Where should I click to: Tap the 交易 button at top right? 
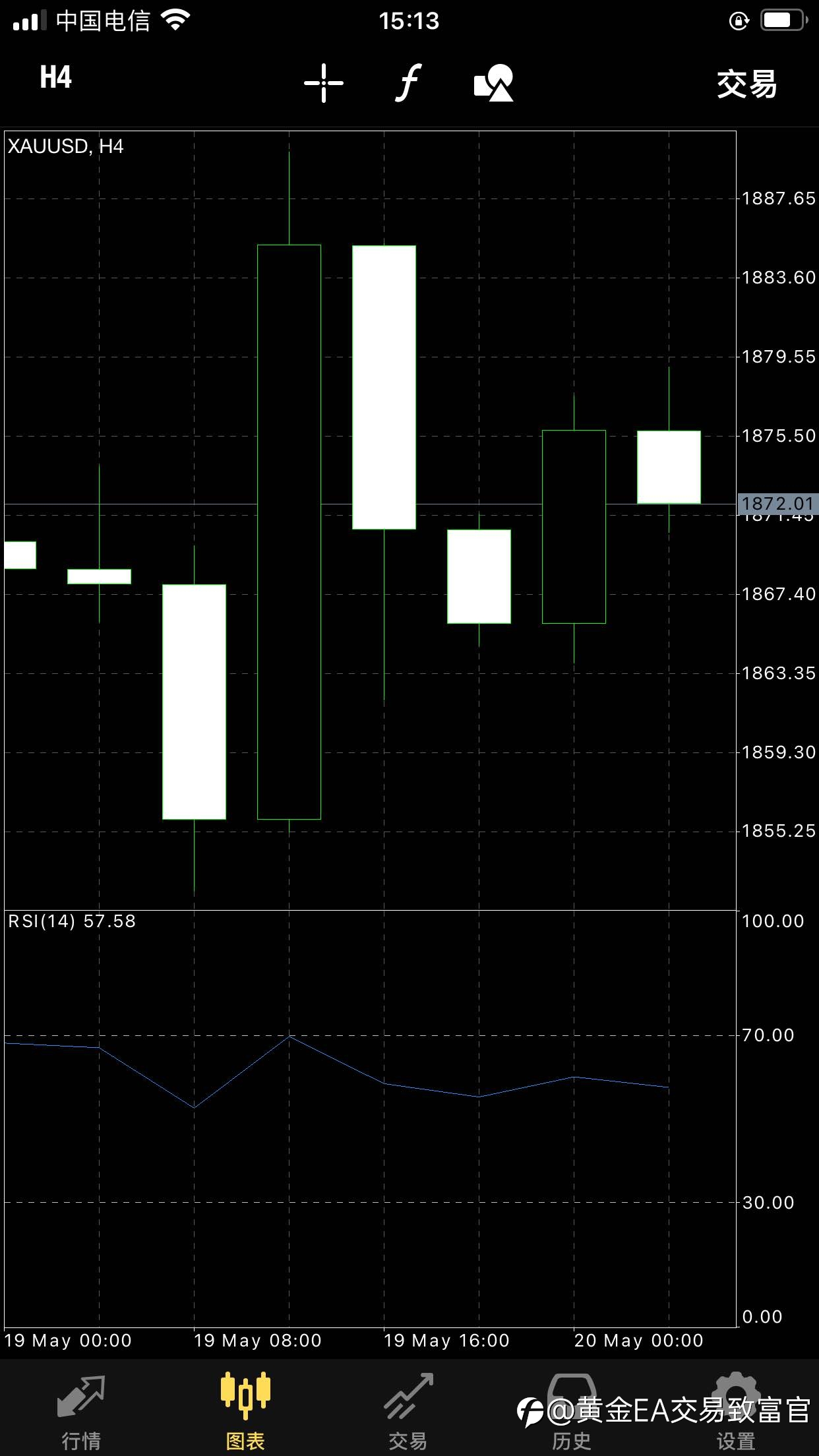747,84
